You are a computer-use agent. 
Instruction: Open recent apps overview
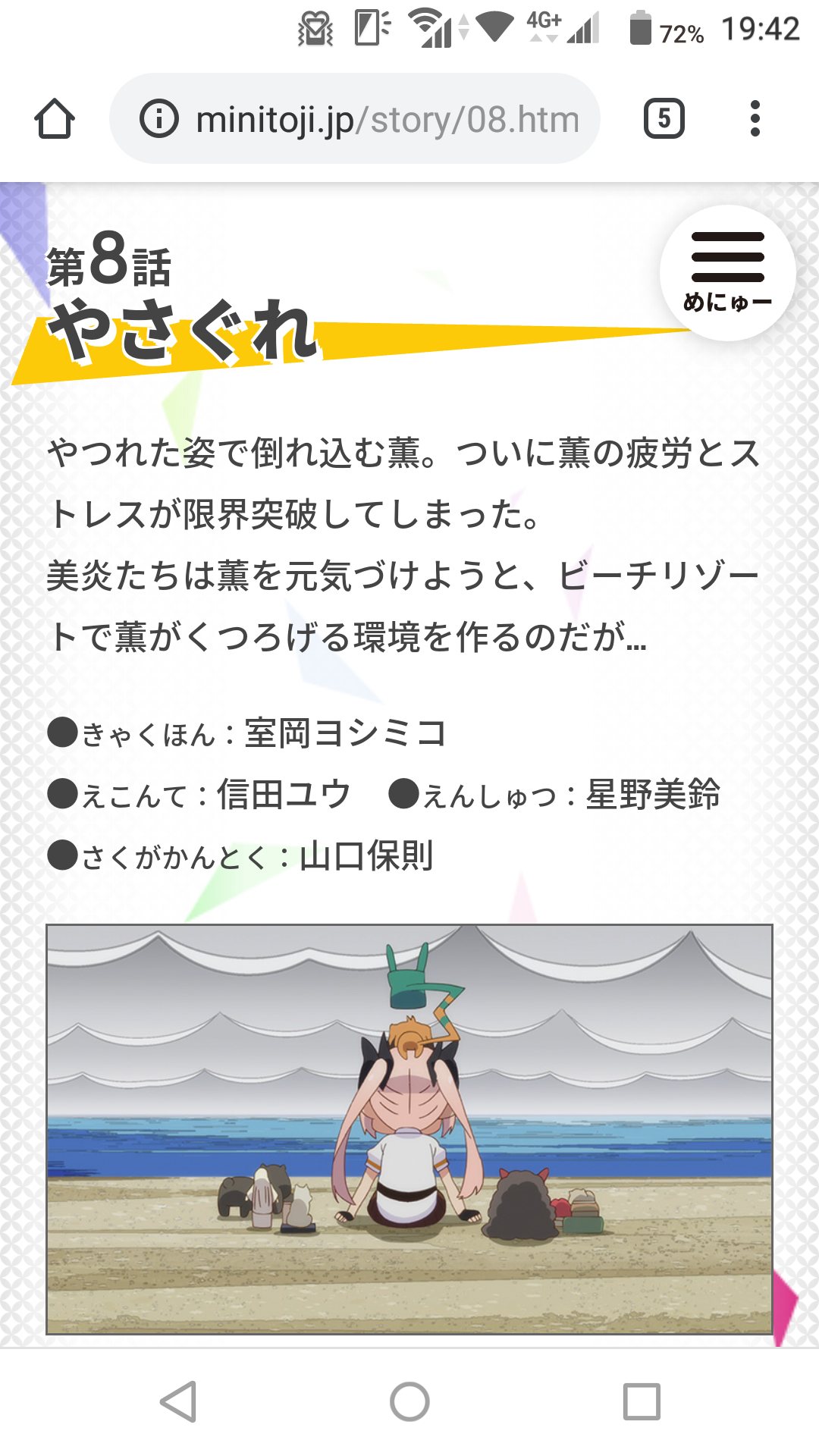pyautogui.click(x=641, y=1401)
